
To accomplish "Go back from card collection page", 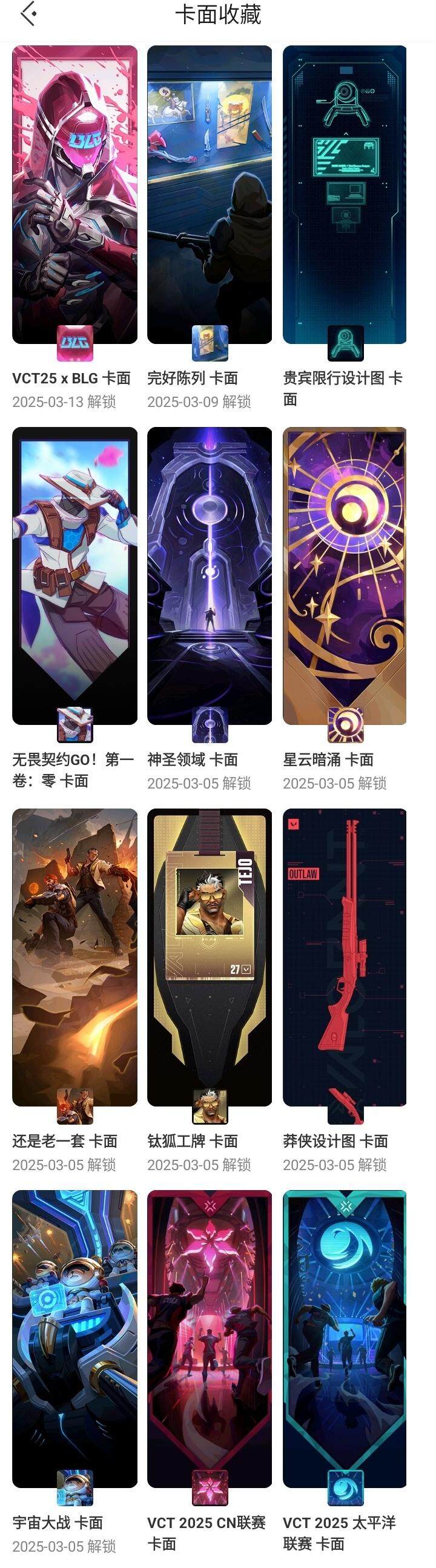I will tap(28, 15).
